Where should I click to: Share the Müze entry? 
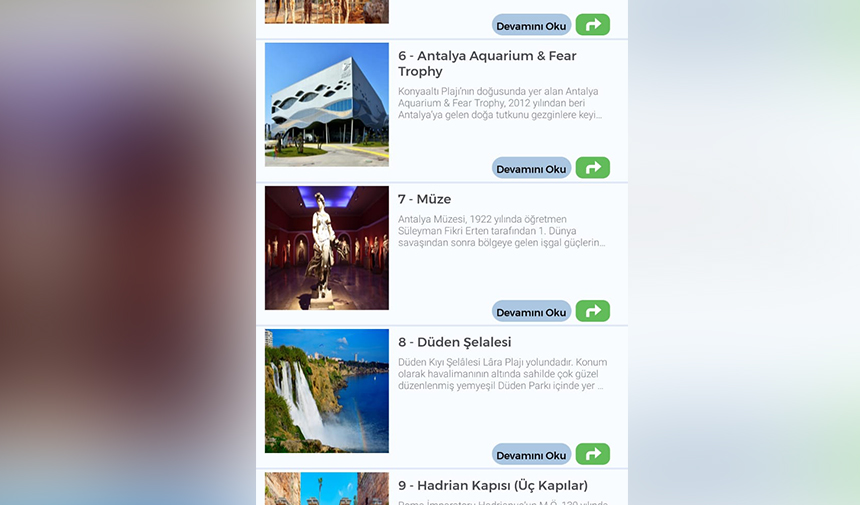pyautogui.click(x=593, y=311)
